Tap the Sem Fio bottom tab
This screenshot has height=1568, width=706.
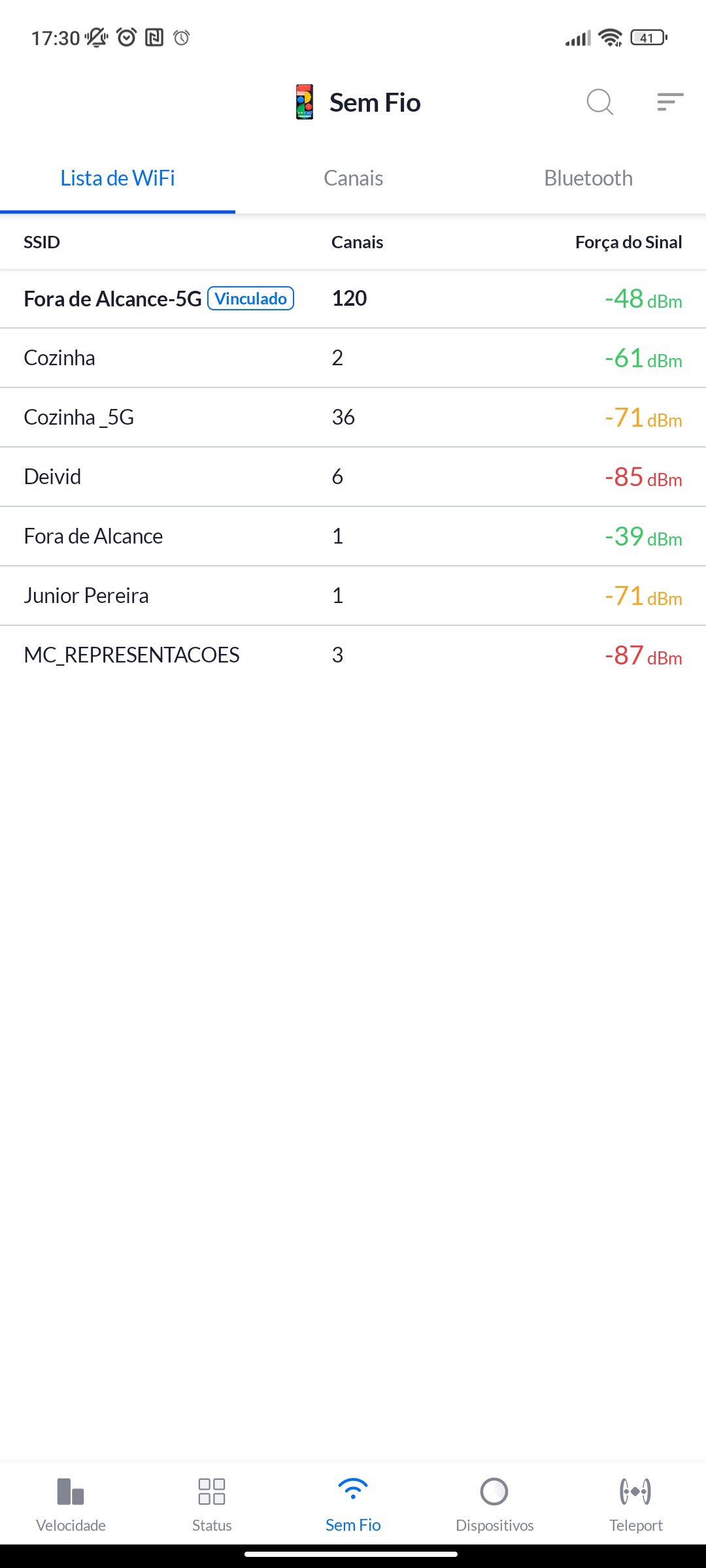(353, 1504)
